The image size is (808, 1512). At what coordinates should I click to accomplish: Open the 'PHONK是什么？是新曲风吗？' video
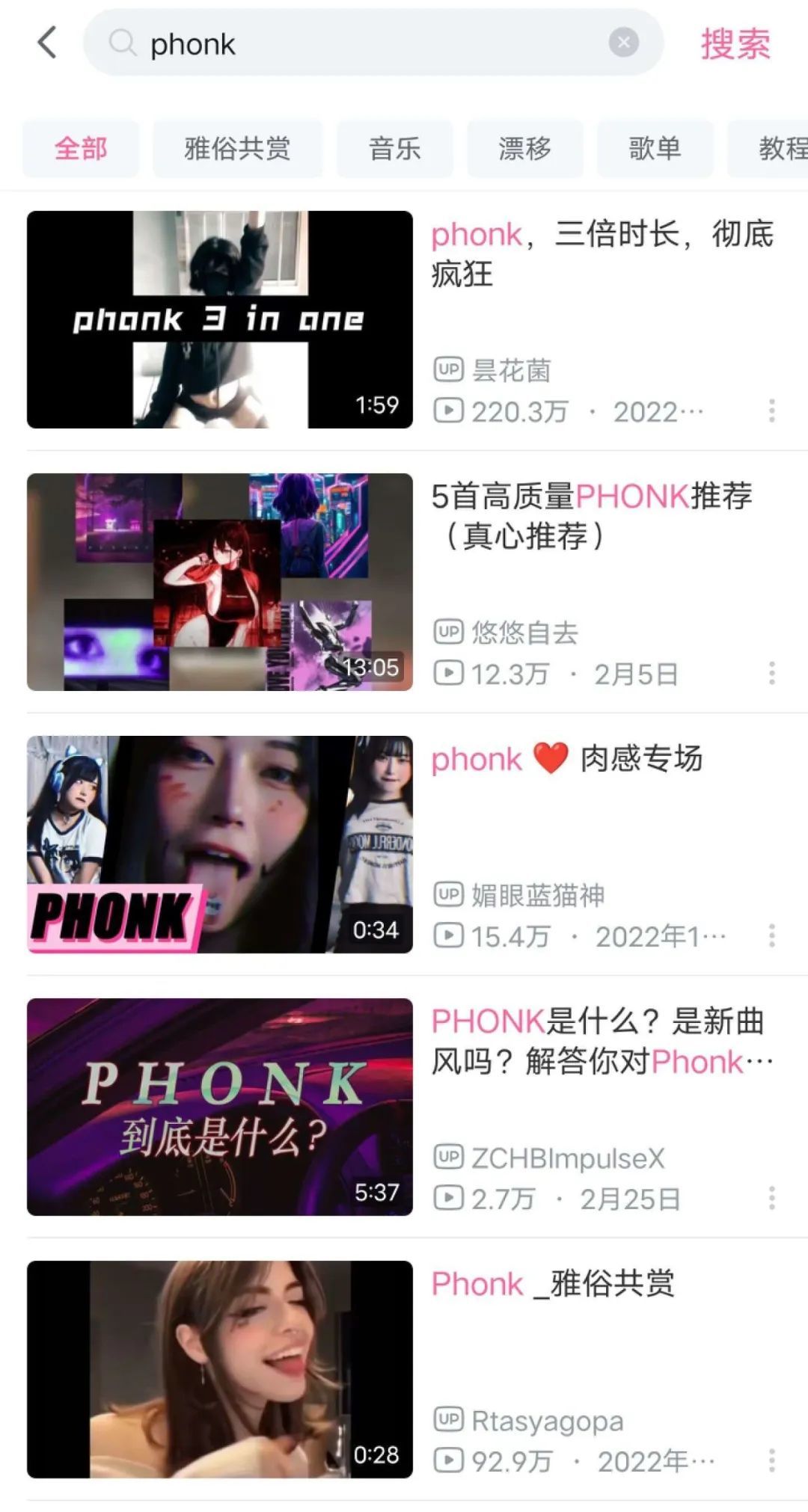(x=220, y=1107)
